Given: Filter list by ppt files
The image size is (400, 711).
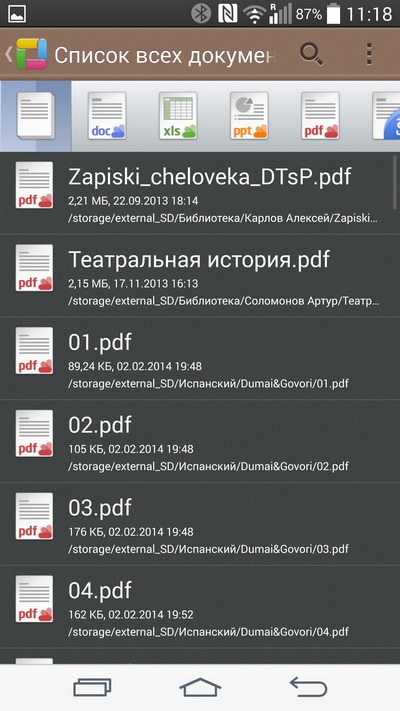Looking at the screenshot, I should (249, 116).
